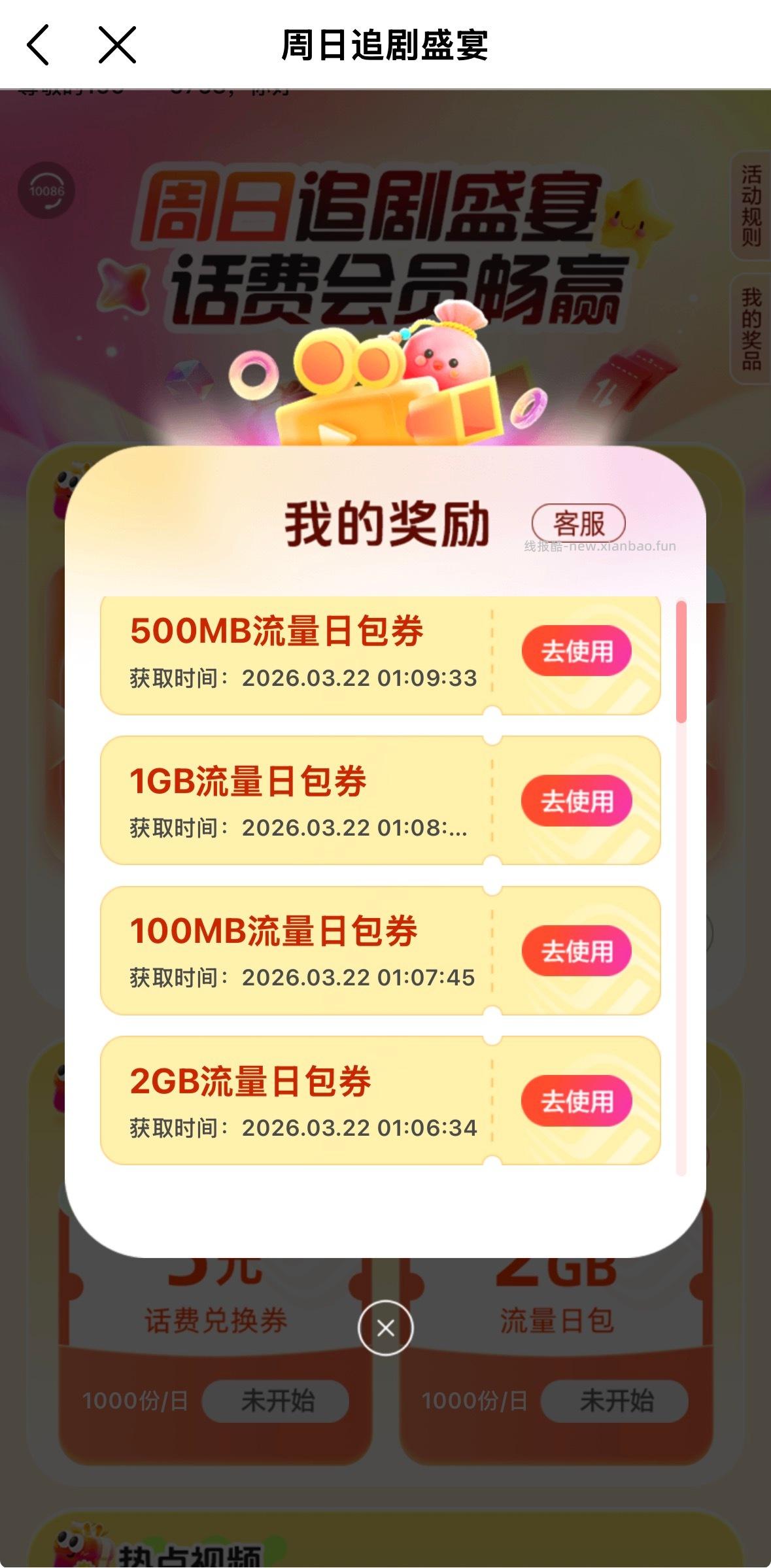The image size is (771, 1568).
Task: Close the page with the X icon
Action: pos(117,45)
